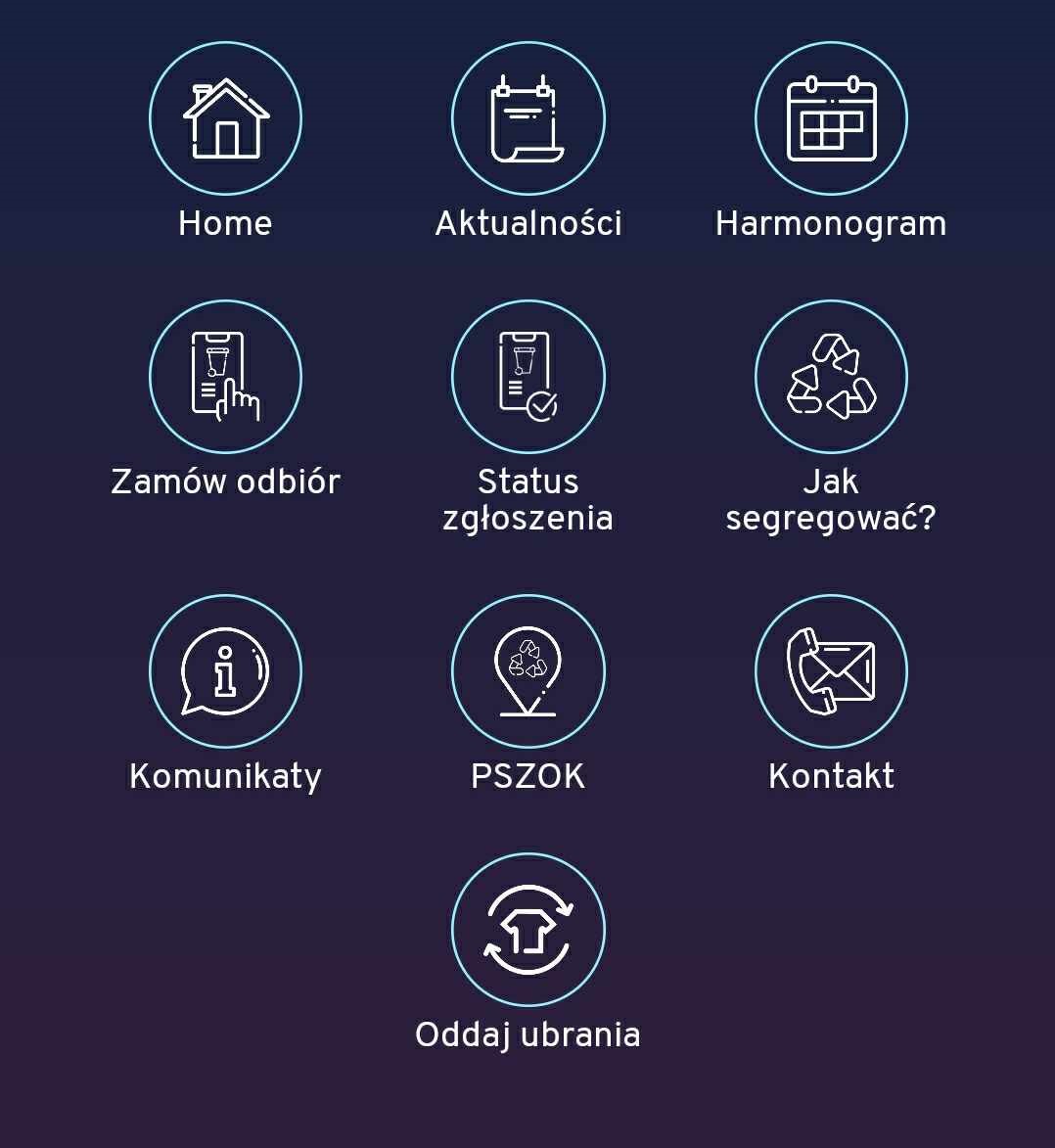Image resolution: width=1055 pixels, height=1148 pixels.
Task: Click the Kontakt label text
Action: click(830, 775)
